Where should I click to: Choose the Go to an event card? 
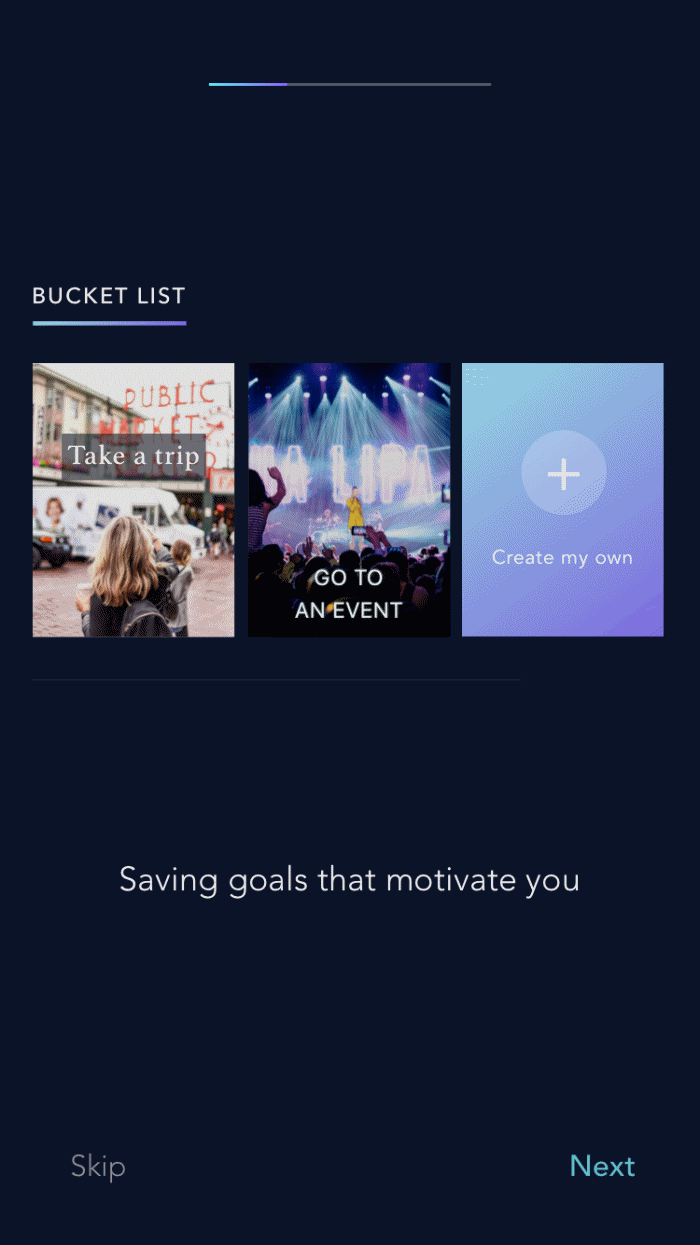349,500
